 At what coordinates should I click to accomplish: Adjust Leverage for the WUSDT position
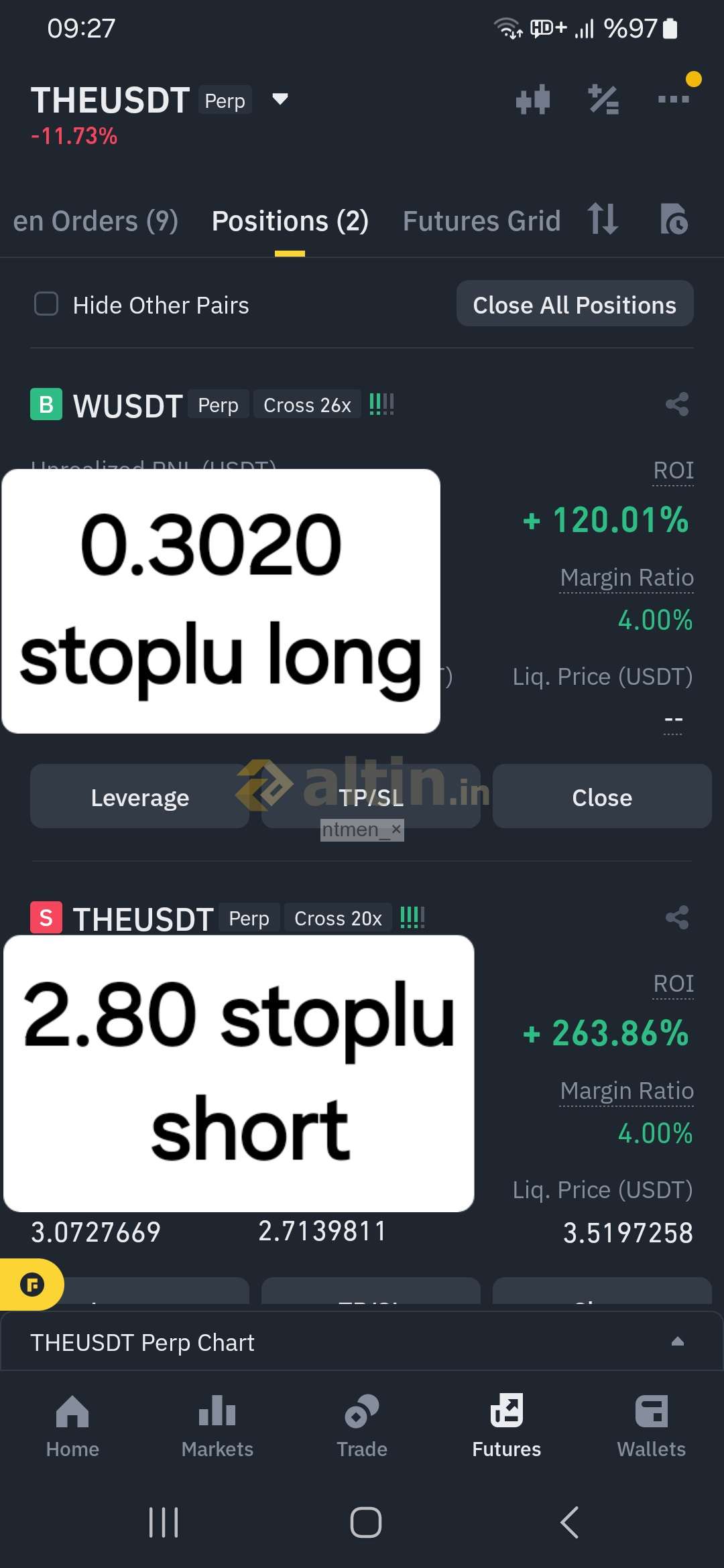coord(139,797)
